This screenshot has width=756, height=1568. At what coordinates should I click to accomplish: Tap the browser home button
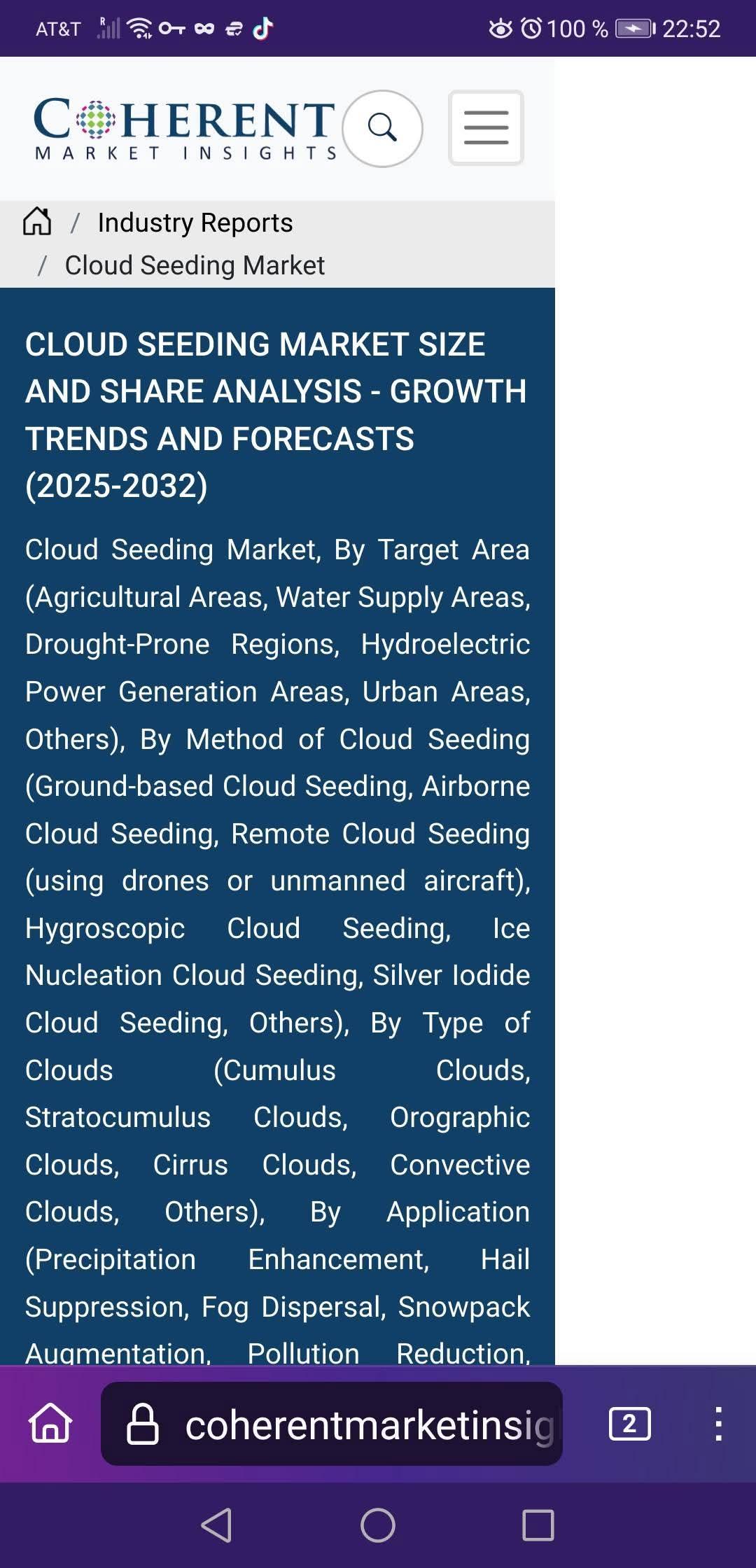click(50, 1423)
